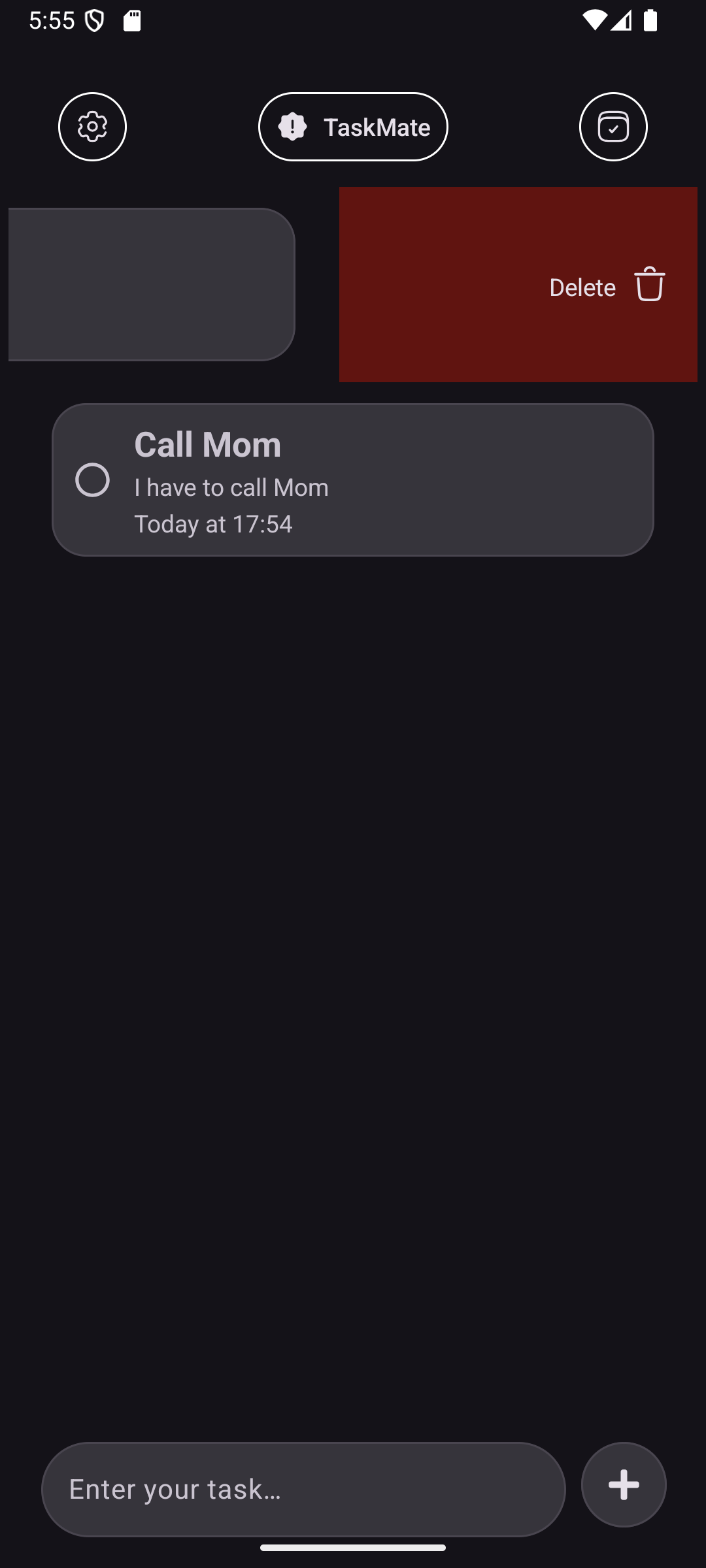Focus the Enter your task field

tap(303, 1489)
